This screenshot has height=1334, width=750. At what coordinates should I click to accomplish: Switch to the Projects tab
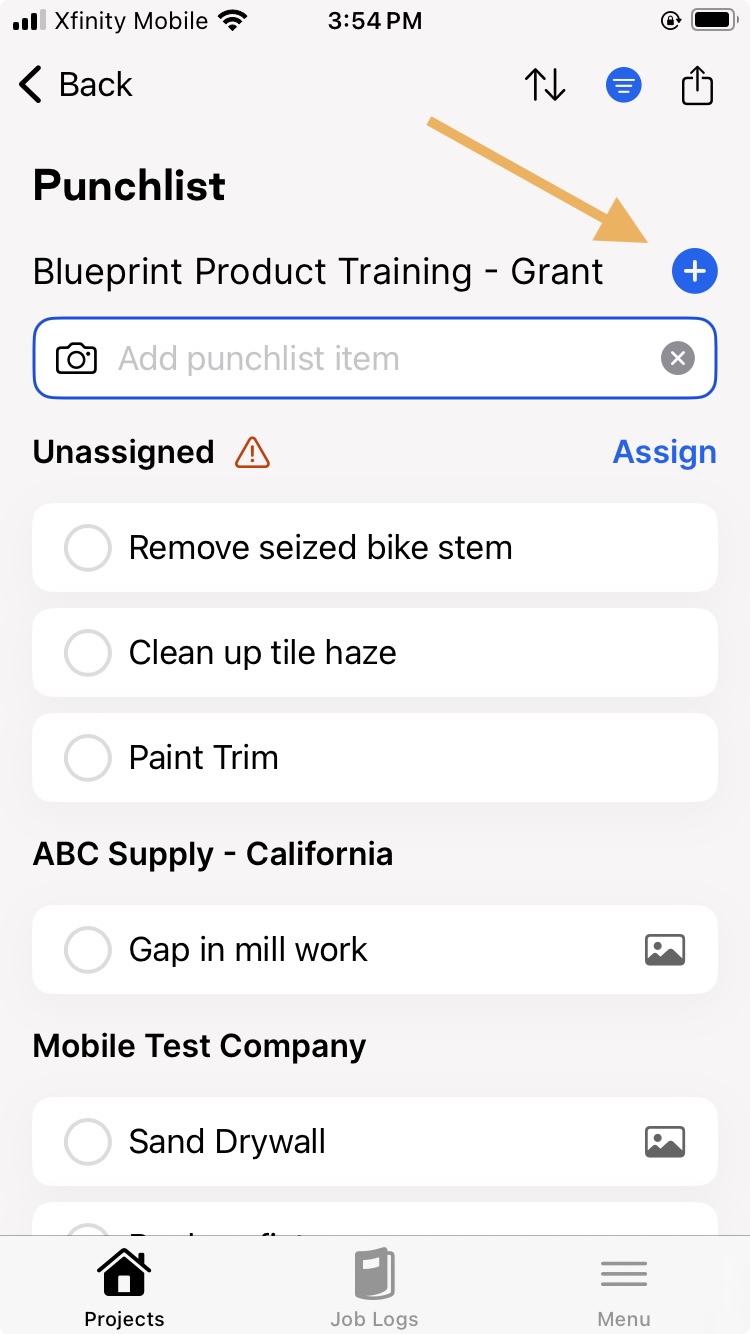pyautogui.click(x=124, y=1289)
